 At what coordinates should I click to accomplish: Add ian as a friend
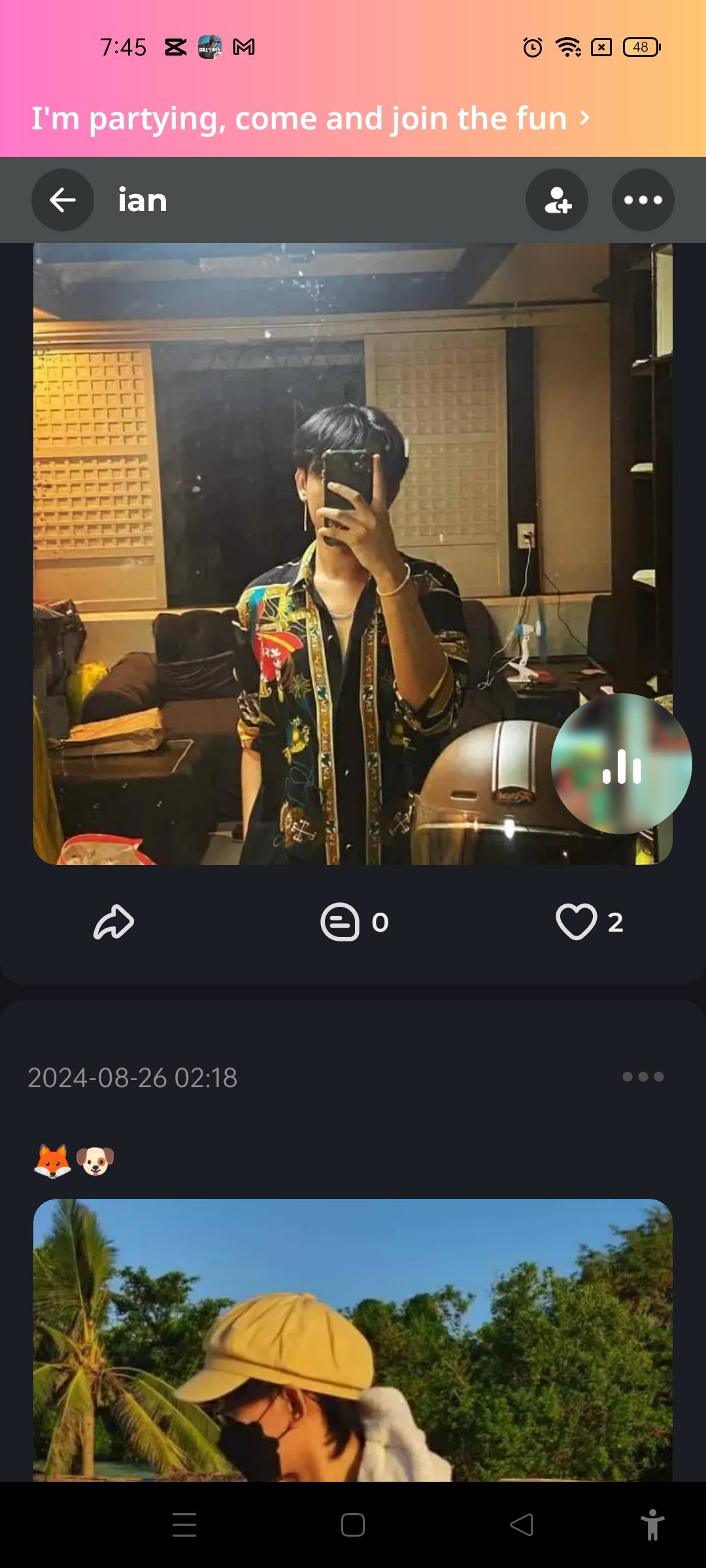557,200
